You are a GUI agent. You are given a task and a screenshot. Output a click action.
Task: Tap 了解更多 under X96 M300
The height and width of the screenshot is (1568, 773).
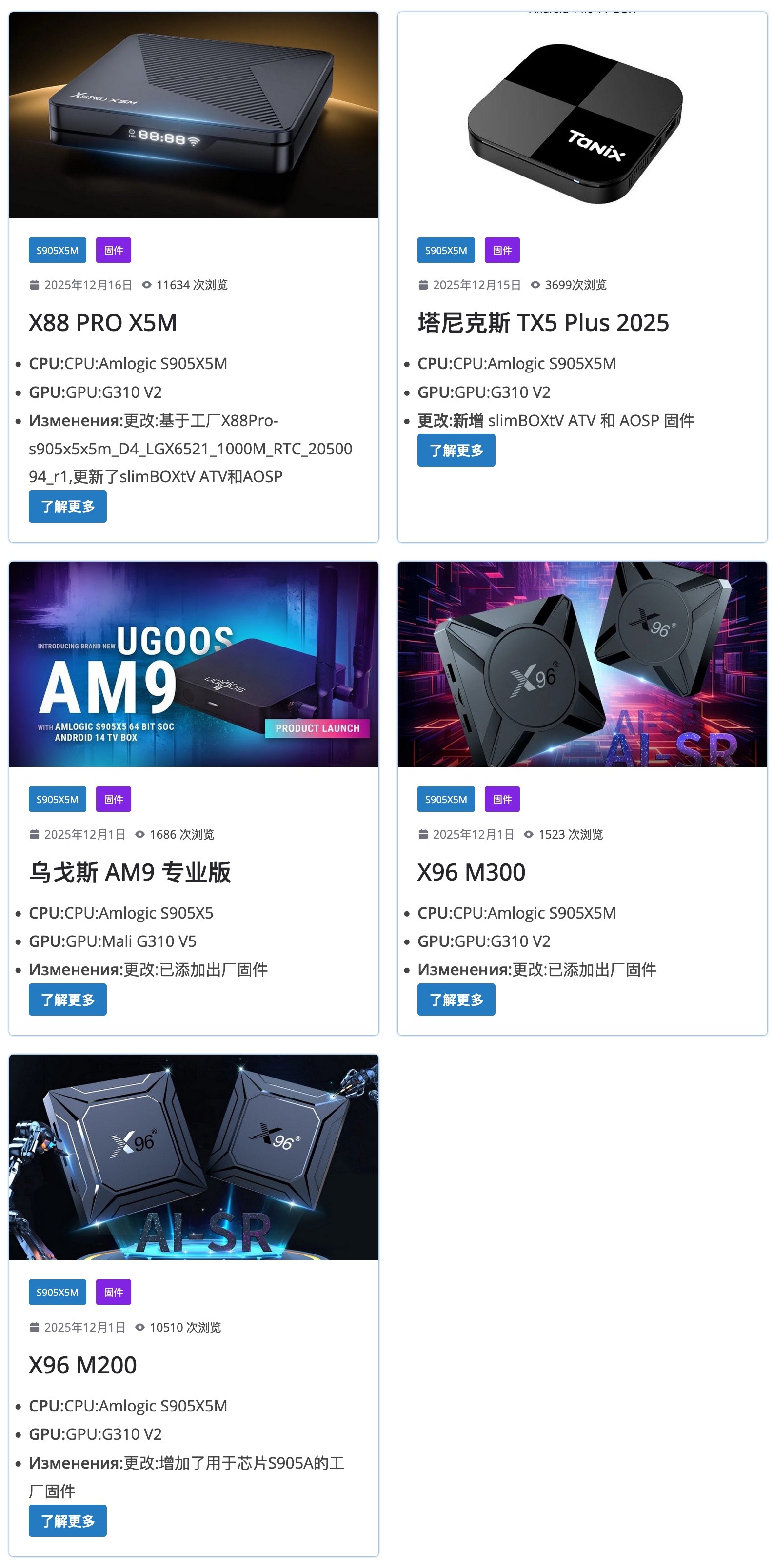456,1000
